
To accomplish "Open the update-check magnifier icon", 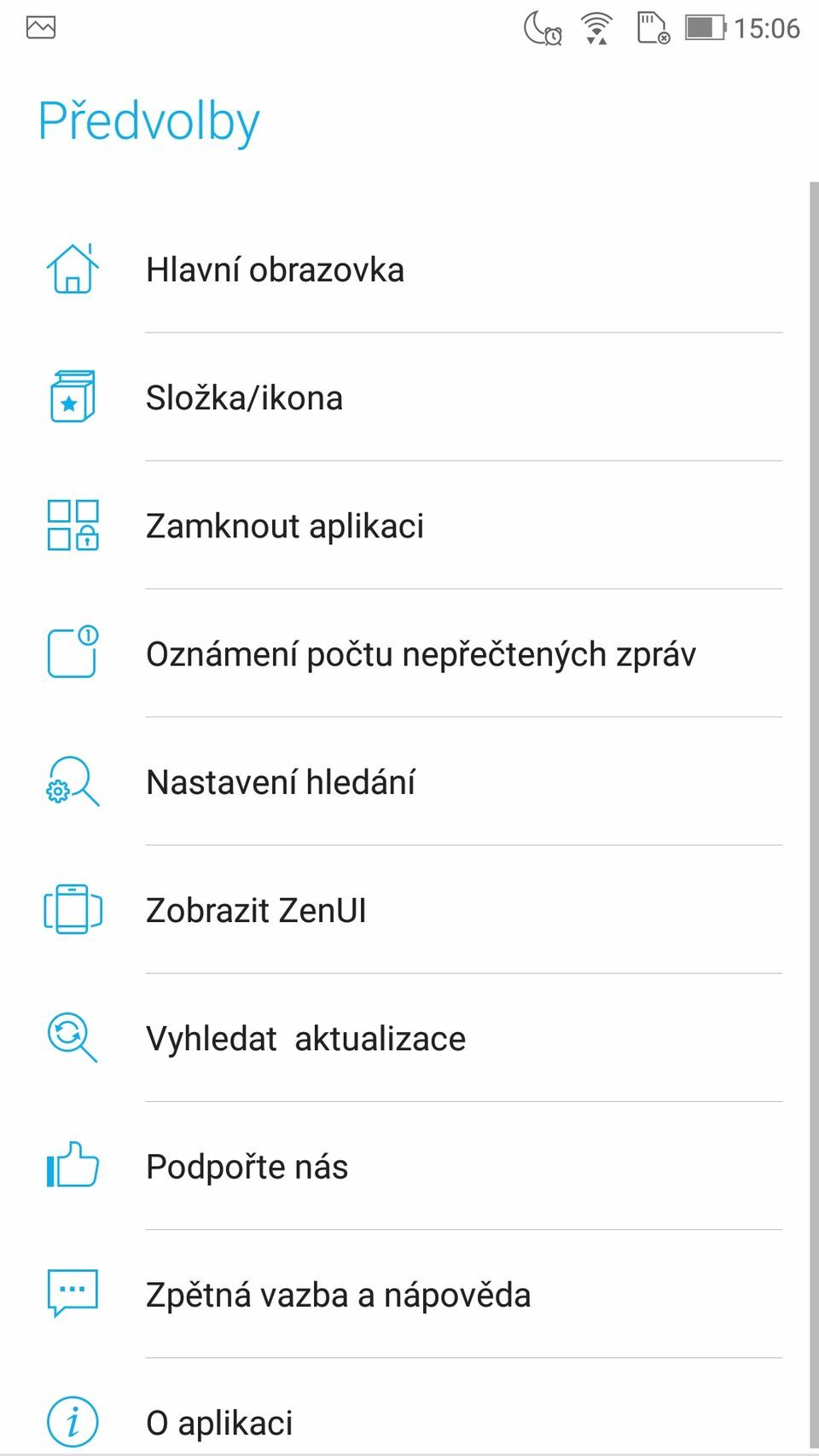I will pos(73,1038).
